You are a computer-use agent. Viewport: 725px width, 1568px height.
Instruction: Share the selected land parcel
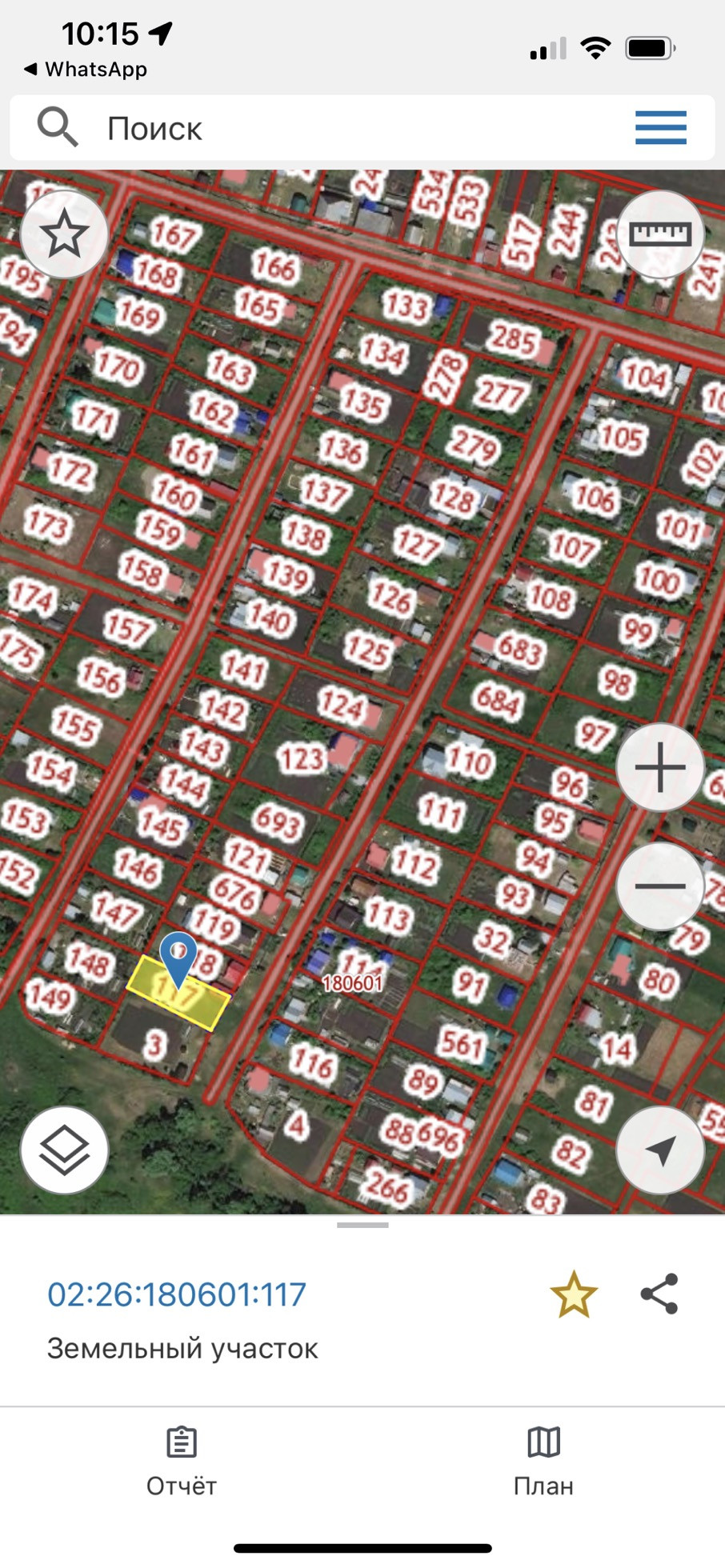click(659, 1294)
